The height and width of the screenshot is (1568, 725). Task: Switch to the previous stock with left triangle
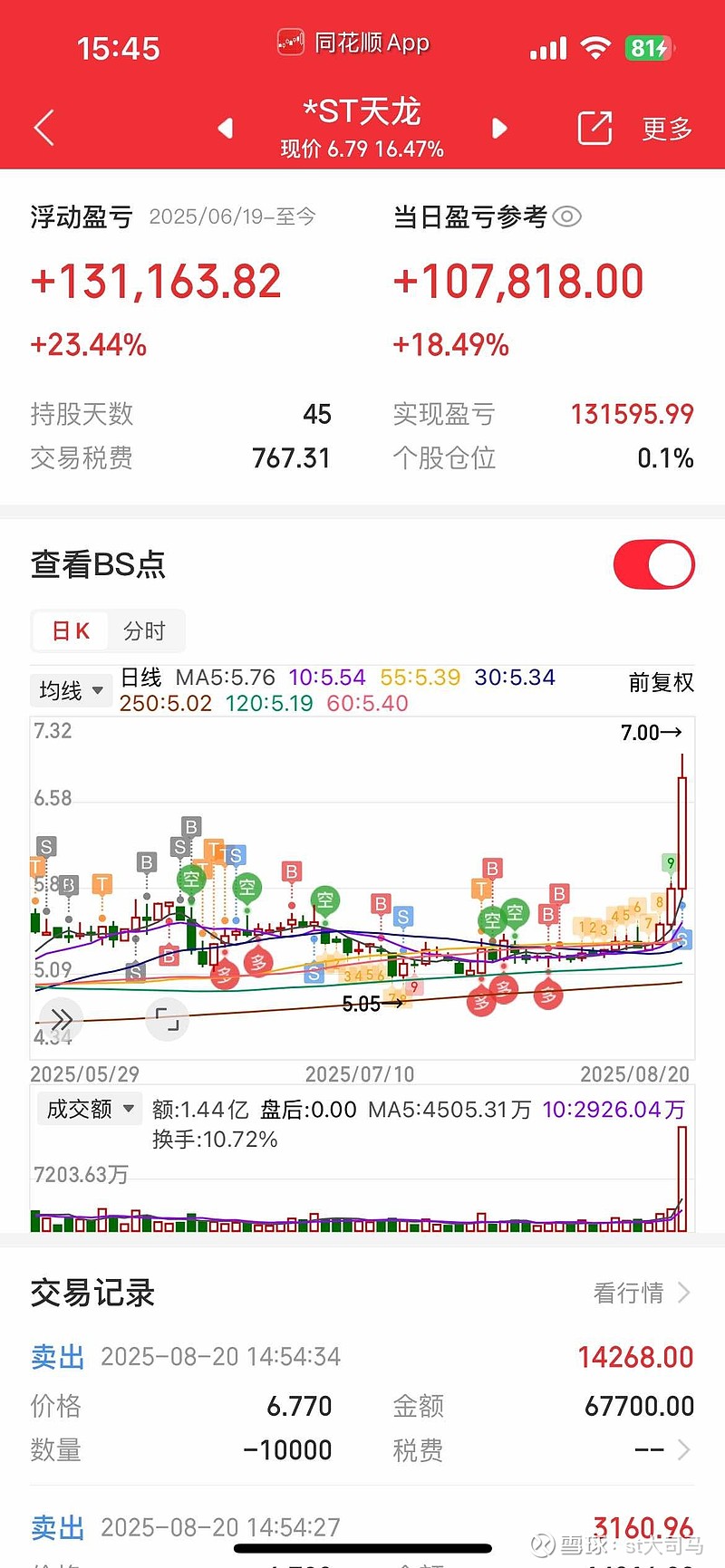pos(226,128)
